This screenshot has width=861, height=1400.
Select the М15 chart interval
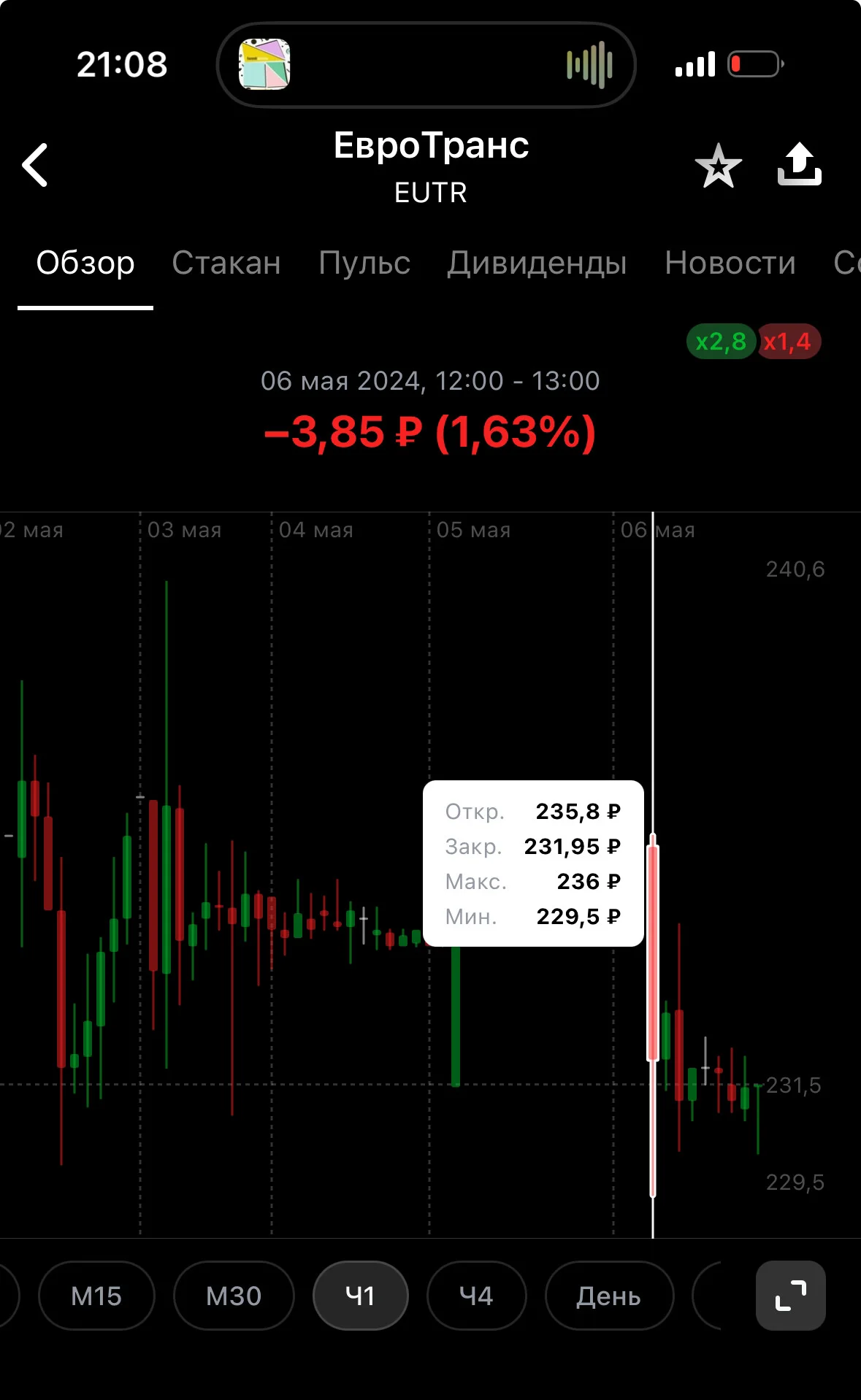pyautogui.click(x=96, y=1296)
